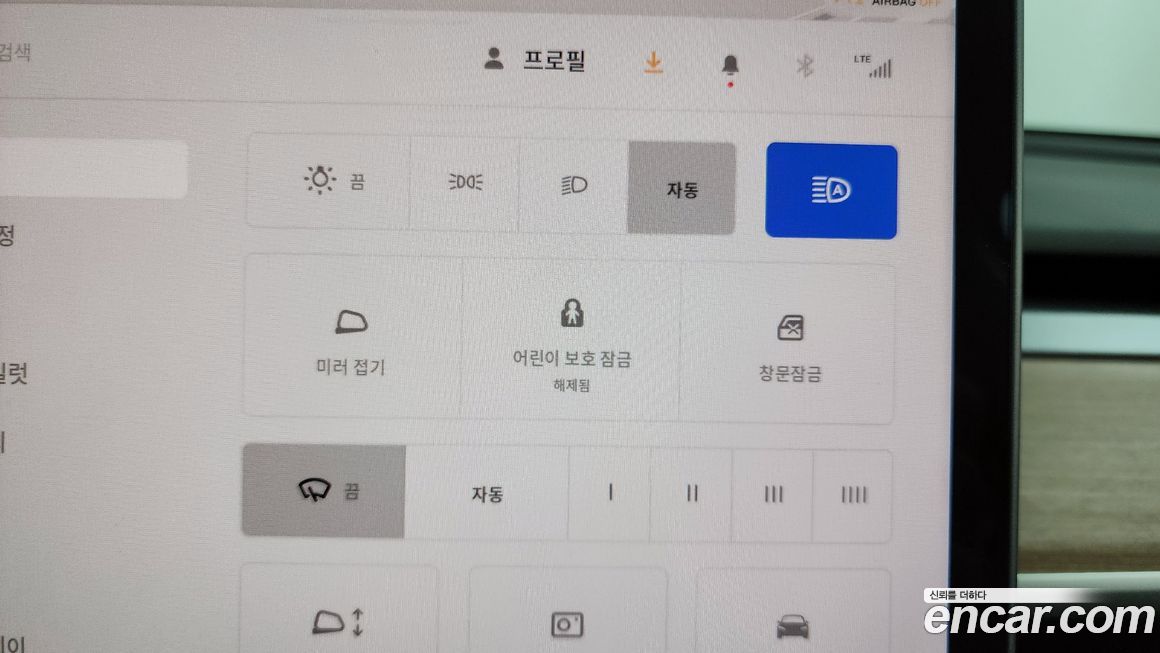
Task: Switch headlights on with the headlight icon
Action: (574, 185)
